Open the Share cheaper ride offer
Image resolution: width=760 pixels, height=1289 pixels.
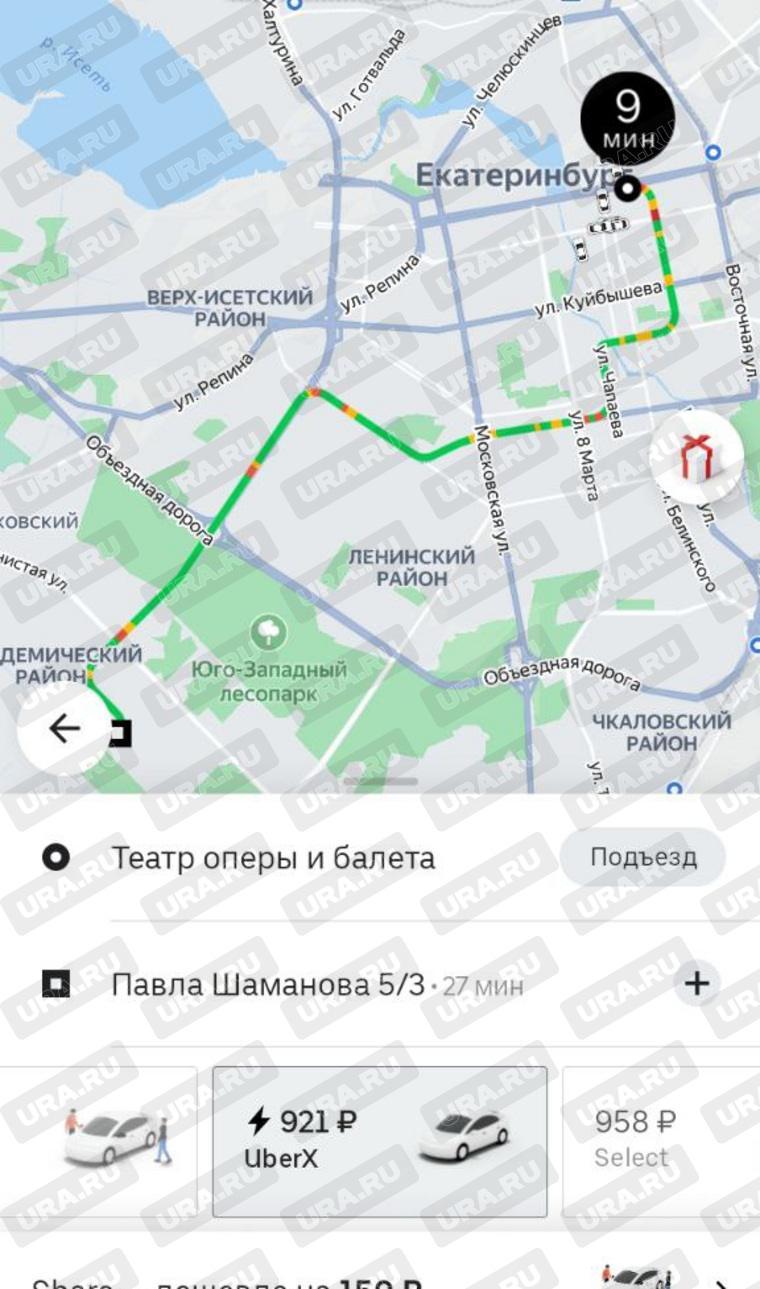(x=380, y=1278)
